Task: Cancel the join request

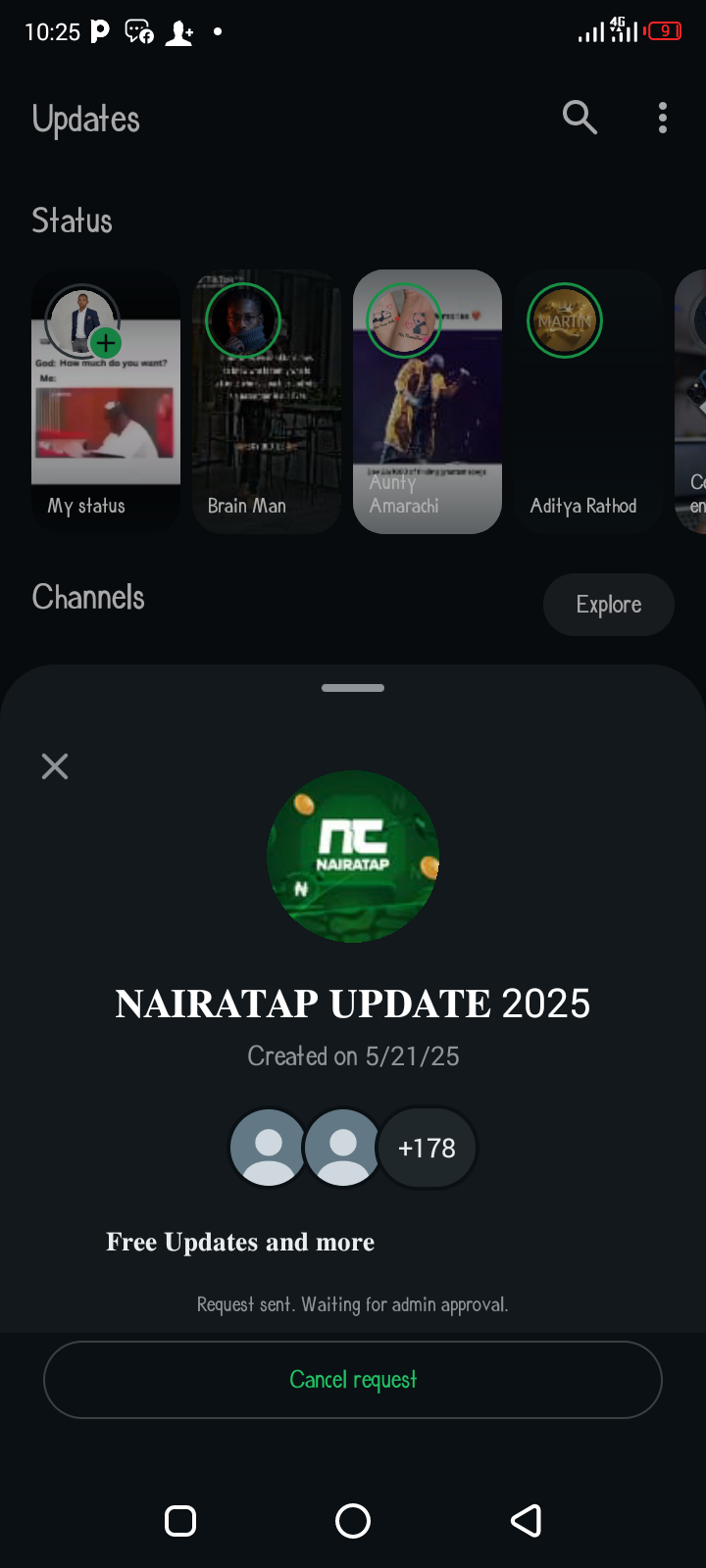Action: tap(353, 1379)
